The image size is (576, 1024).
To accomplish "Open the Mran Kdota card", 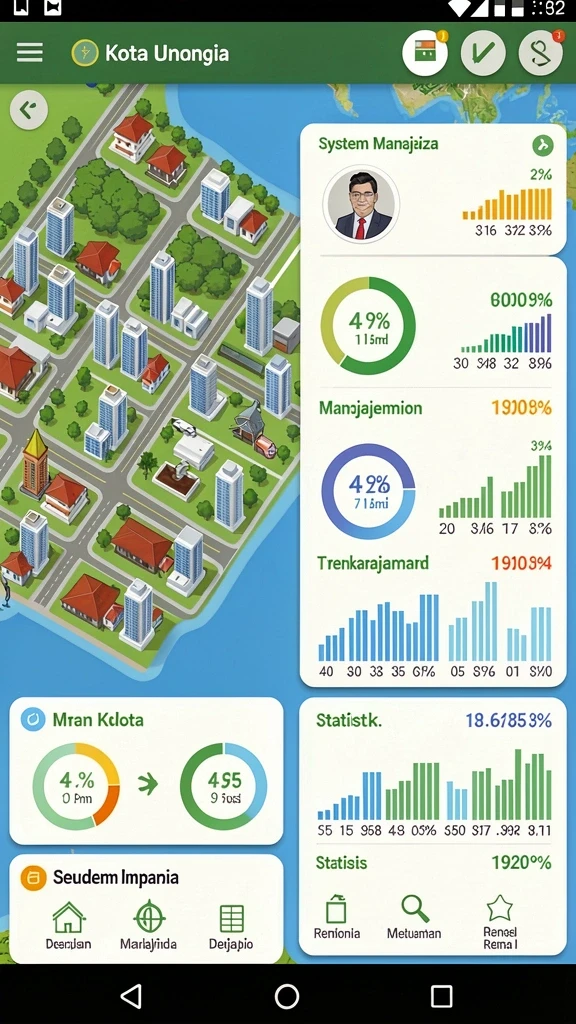I will pos(146,771).
